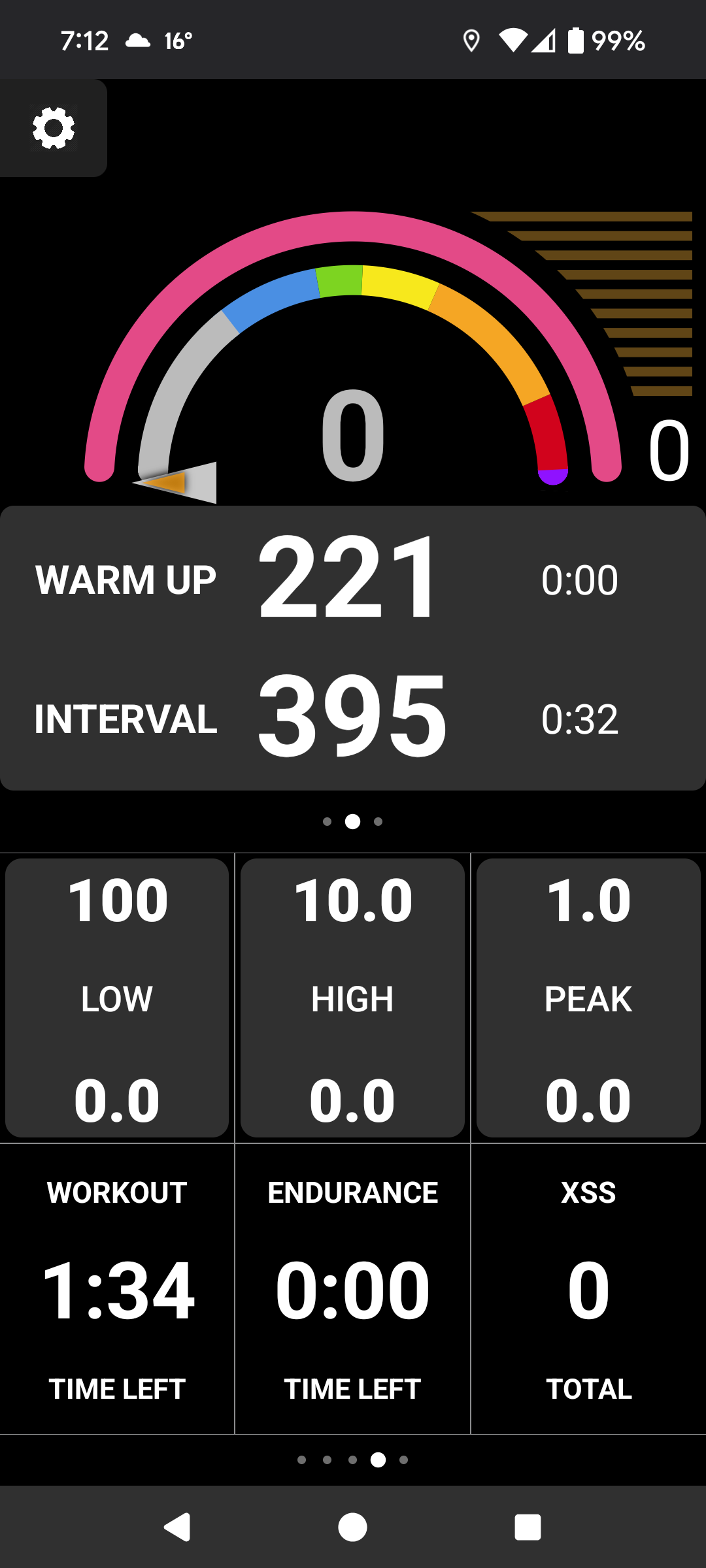Open the recent apps view
Viewport: 706px width, 1568px height.
pyautogui.click(x=528, y=1527)
